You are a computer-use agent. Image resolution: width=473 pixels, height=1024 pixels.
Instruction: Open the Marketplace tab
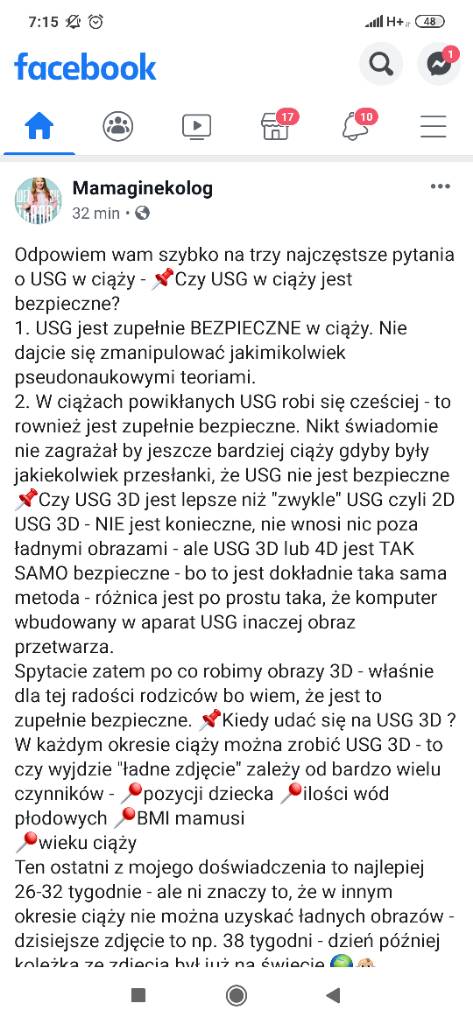[277, 125]
